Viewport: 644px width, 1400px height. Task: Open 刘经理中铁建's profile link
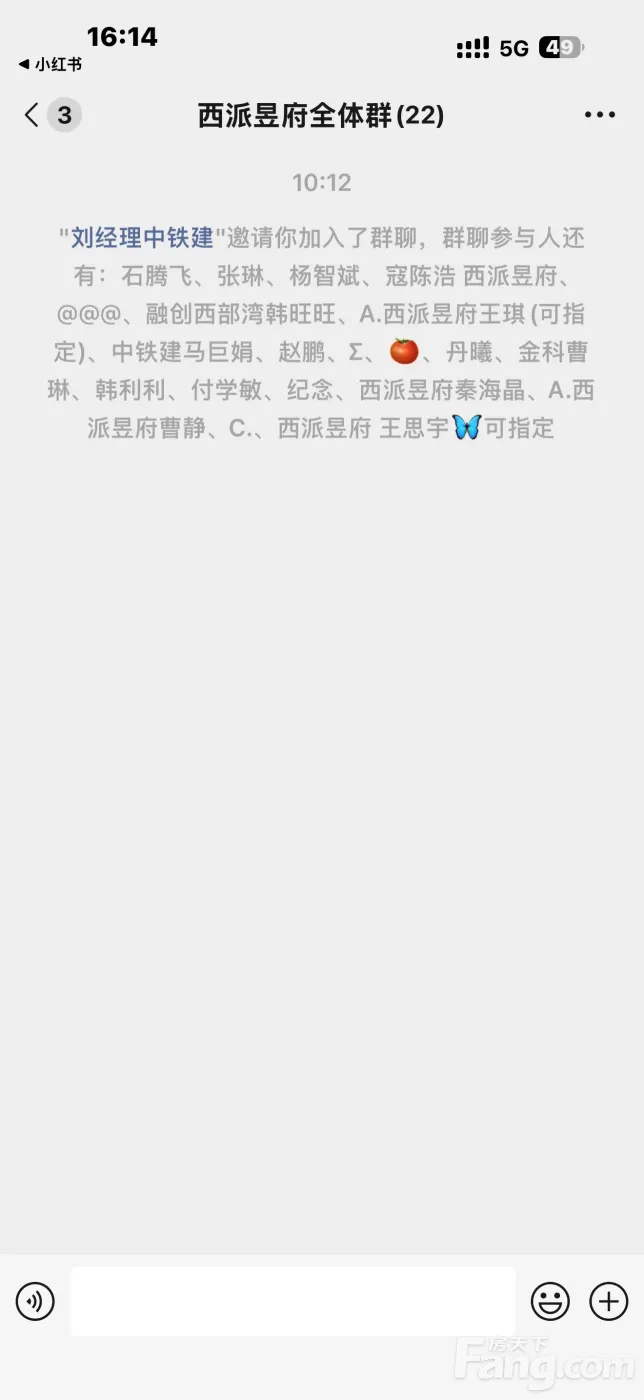click(x=142, y=238)
